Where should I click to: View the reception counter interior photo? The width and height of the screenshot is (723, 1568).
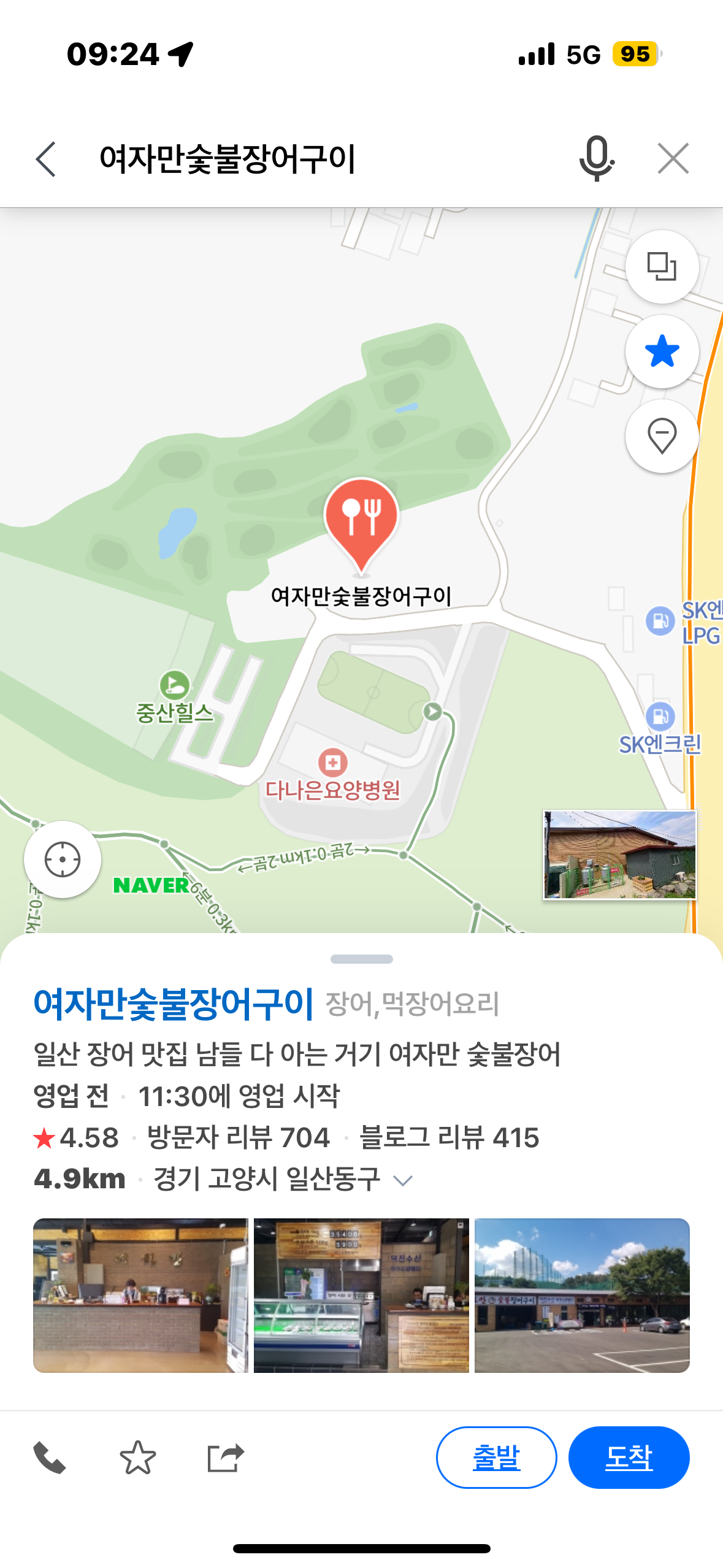coord(140,1295)
